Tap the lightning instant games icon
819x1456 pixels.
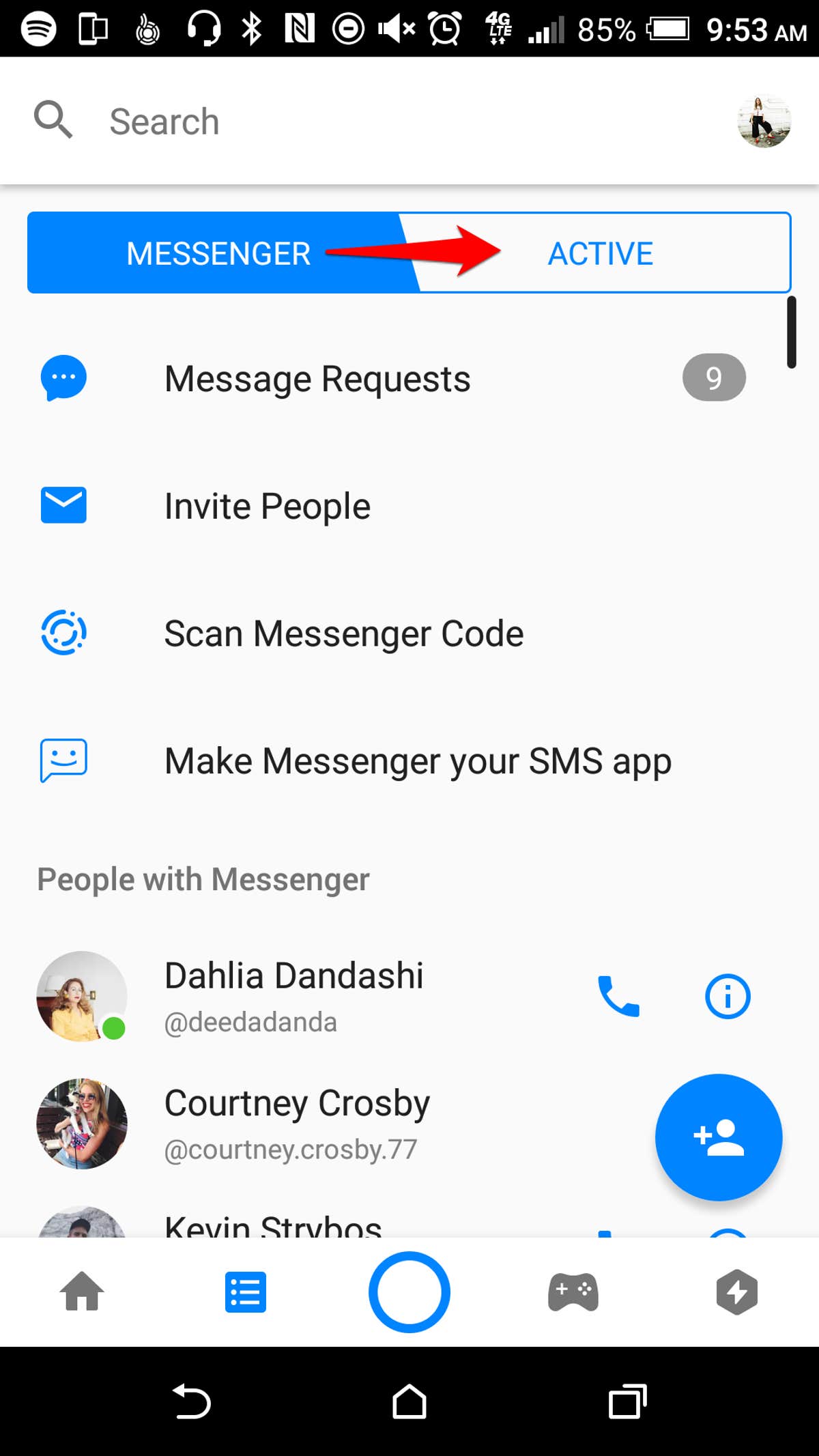click(736, 1291)
